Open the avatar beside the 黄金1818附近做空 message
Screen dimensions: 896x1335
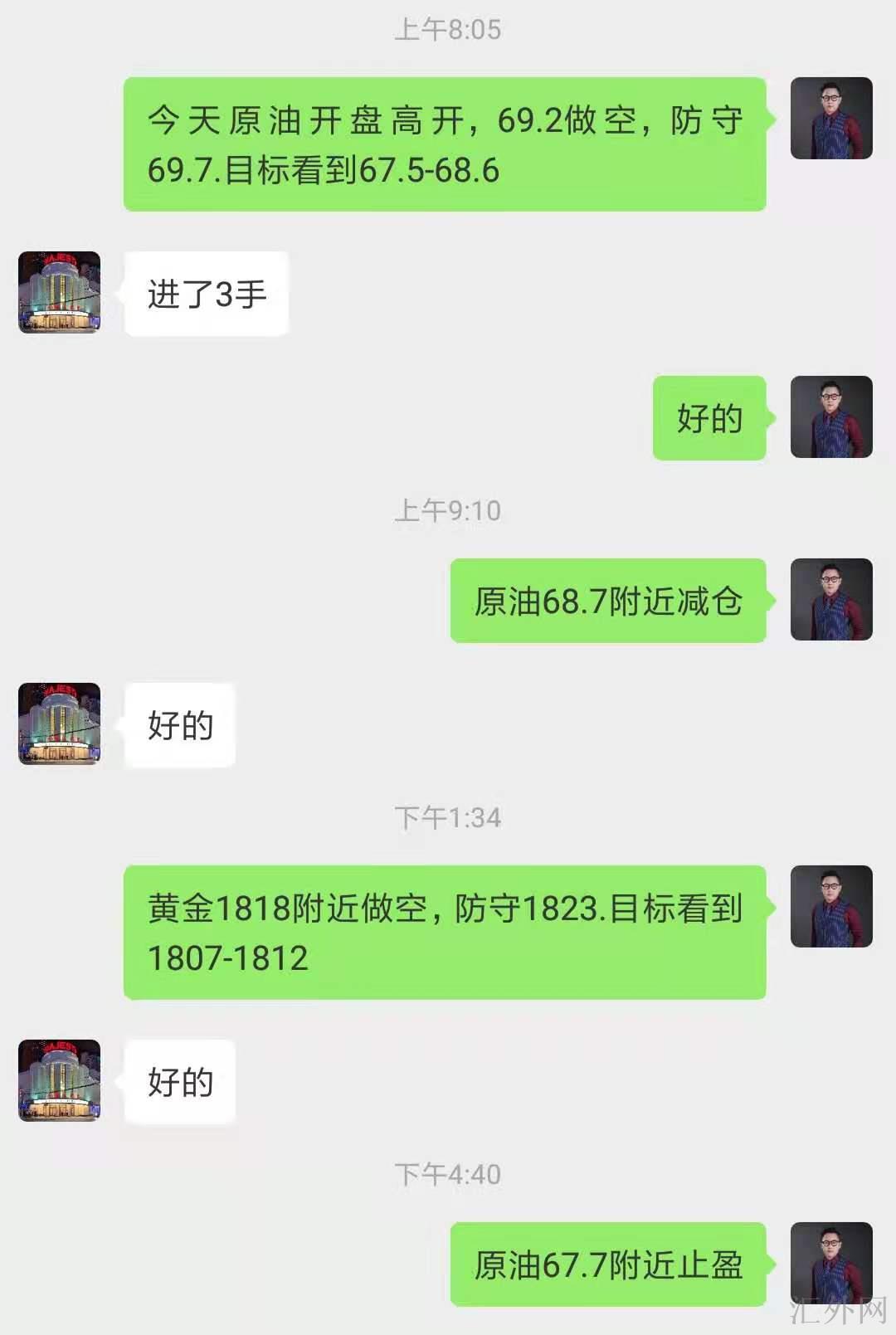pos(831,907)
